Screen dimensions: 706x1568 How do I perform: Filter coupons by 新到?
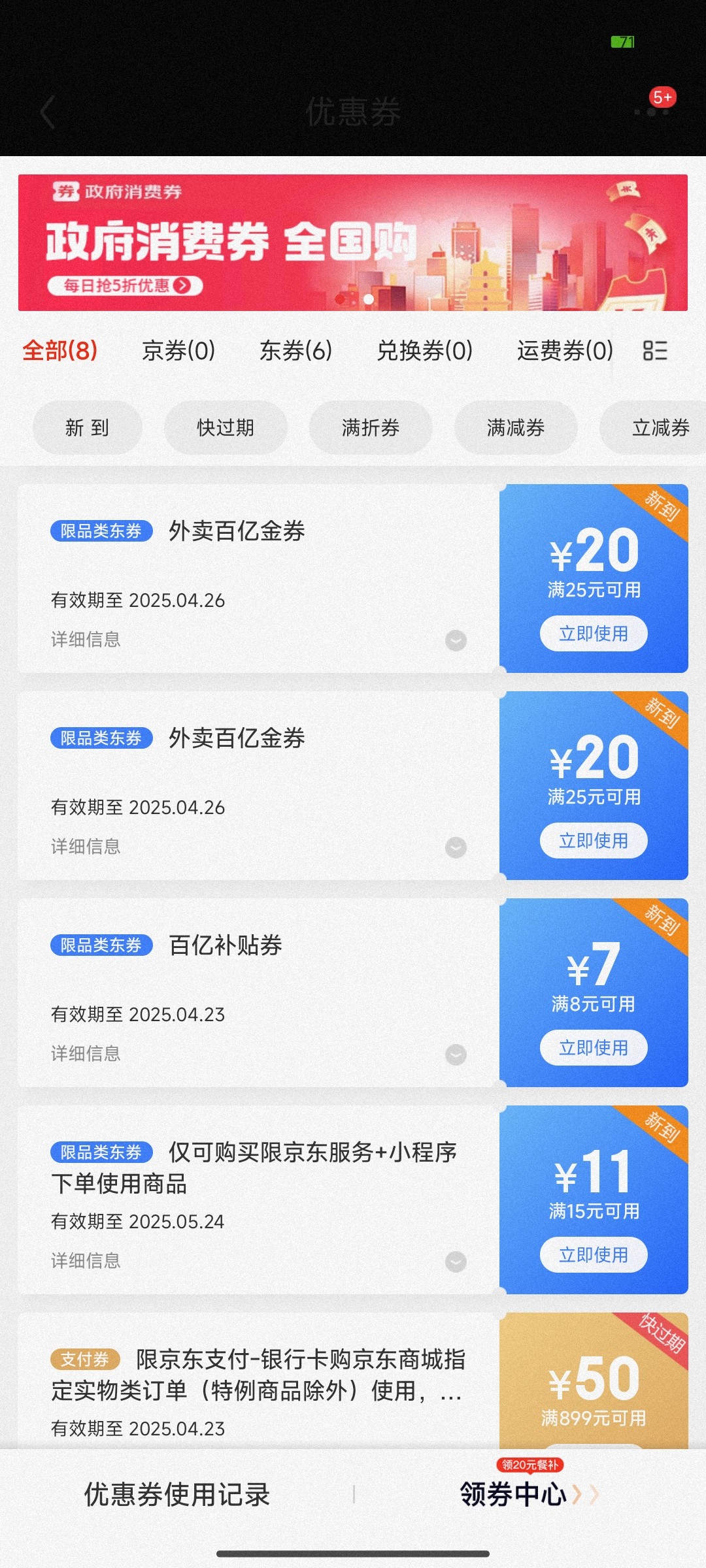[x=88, y=428]
